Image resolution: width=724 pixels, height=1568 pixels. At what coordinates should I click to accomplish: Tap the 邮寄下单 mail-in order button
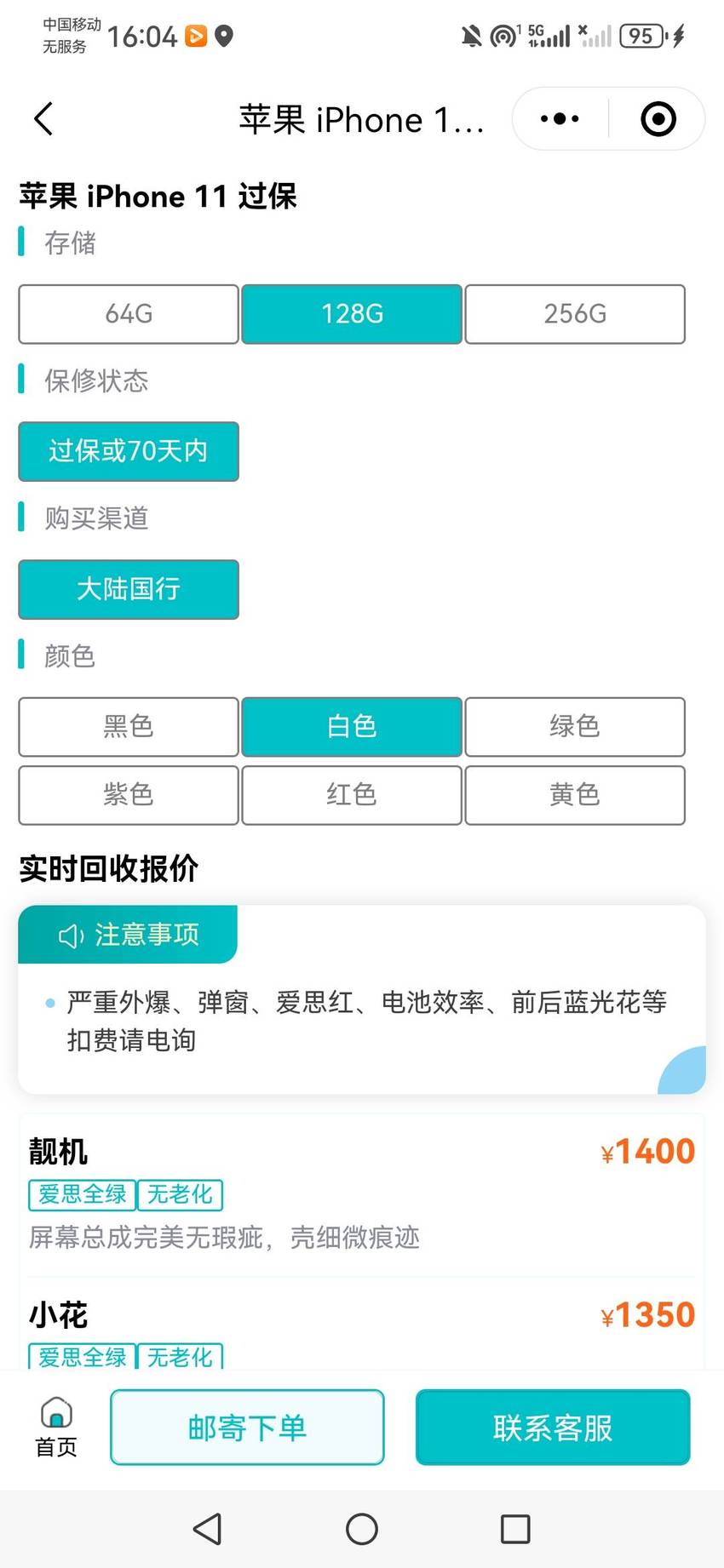pos(247,1428)
